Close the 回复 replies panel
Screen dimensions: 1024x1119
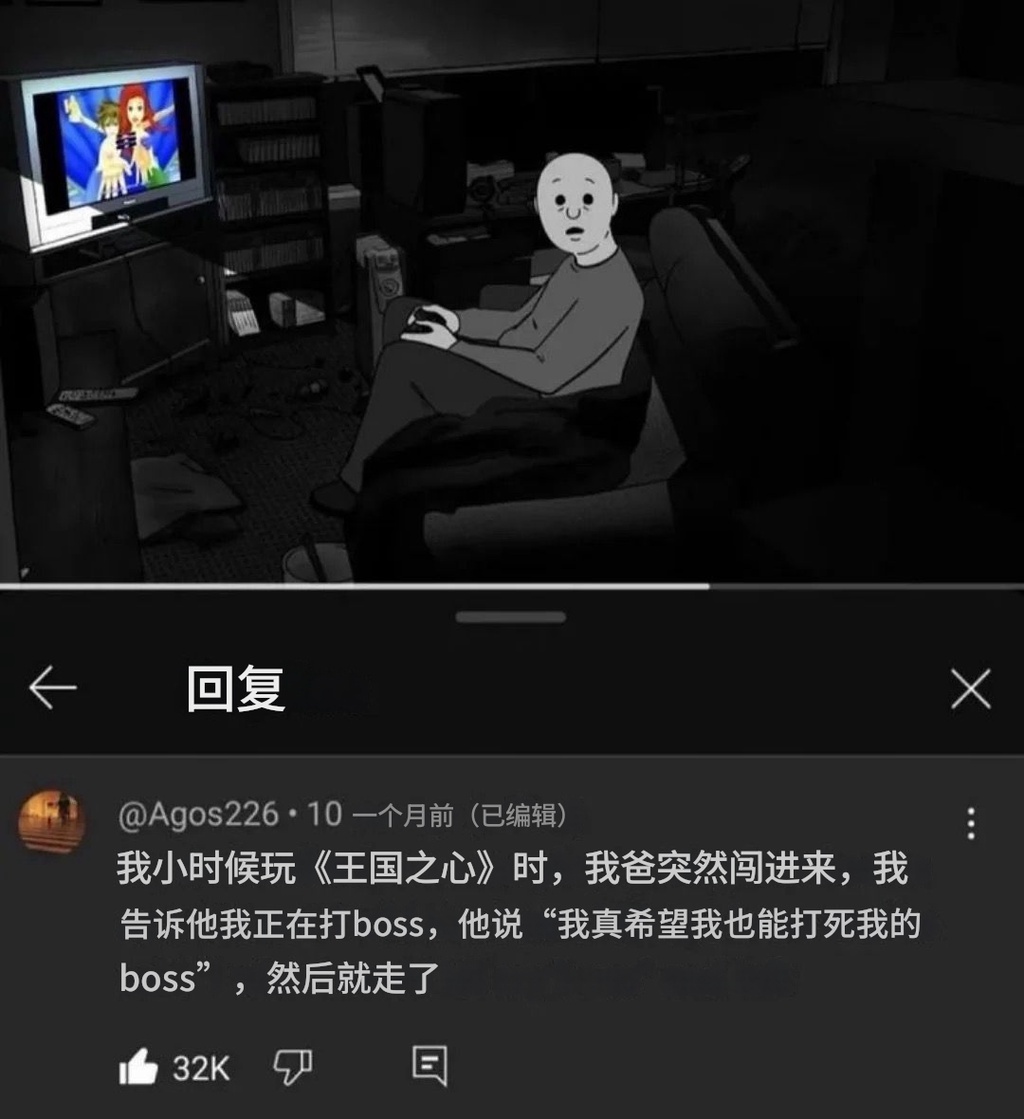[970, 689]
